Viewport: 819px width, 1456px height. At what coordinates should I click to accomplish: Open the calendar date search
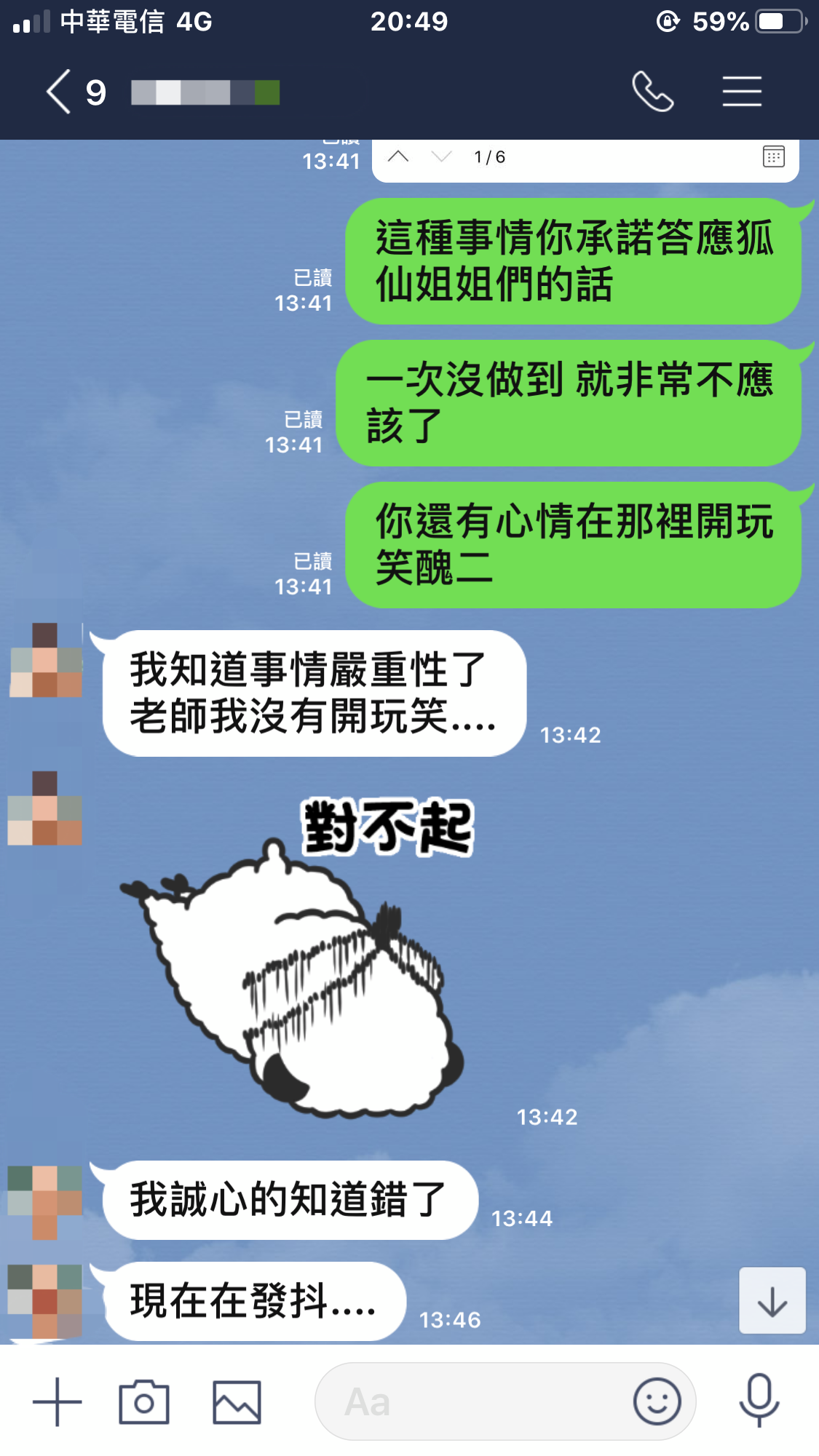pyautogui.click(x=773, y=156)
